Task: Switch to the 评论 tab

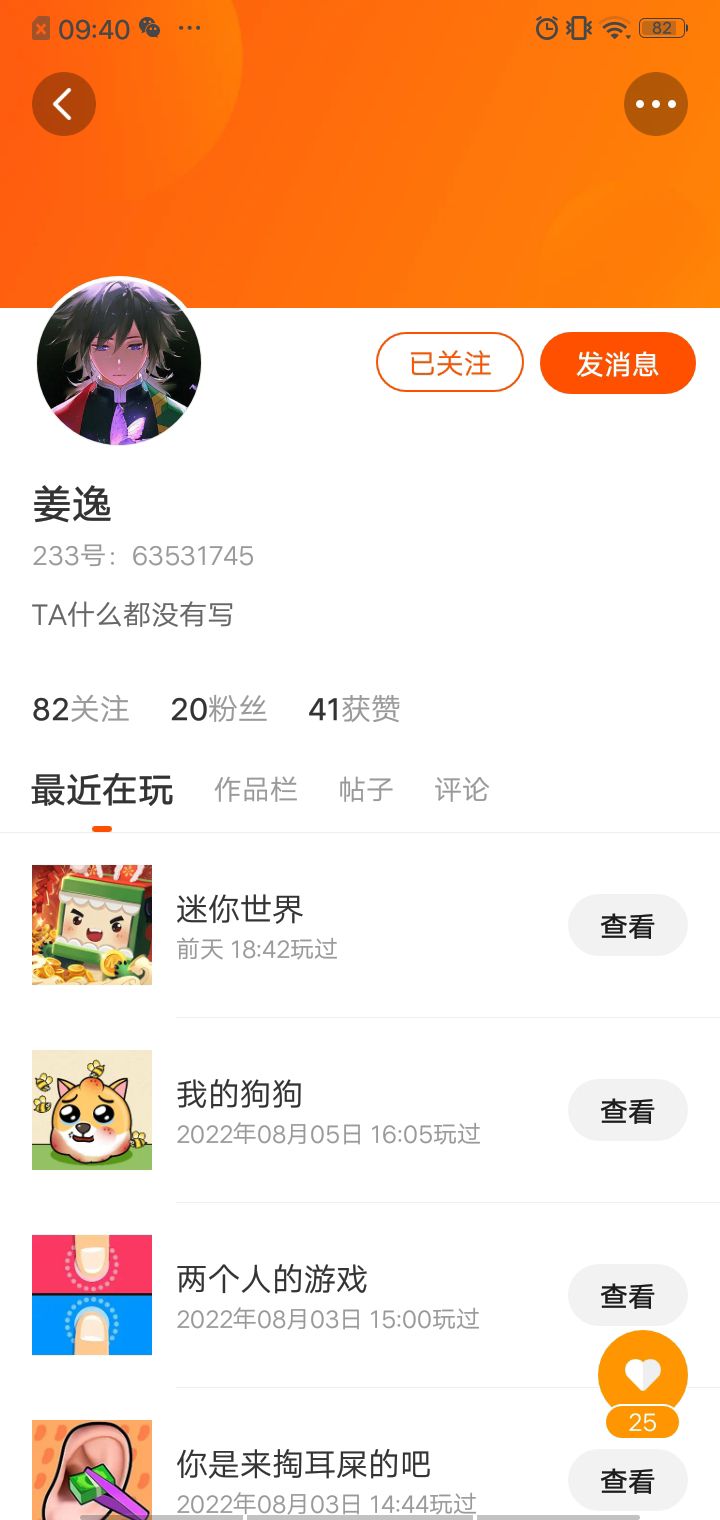Action: tap(462, 790)
